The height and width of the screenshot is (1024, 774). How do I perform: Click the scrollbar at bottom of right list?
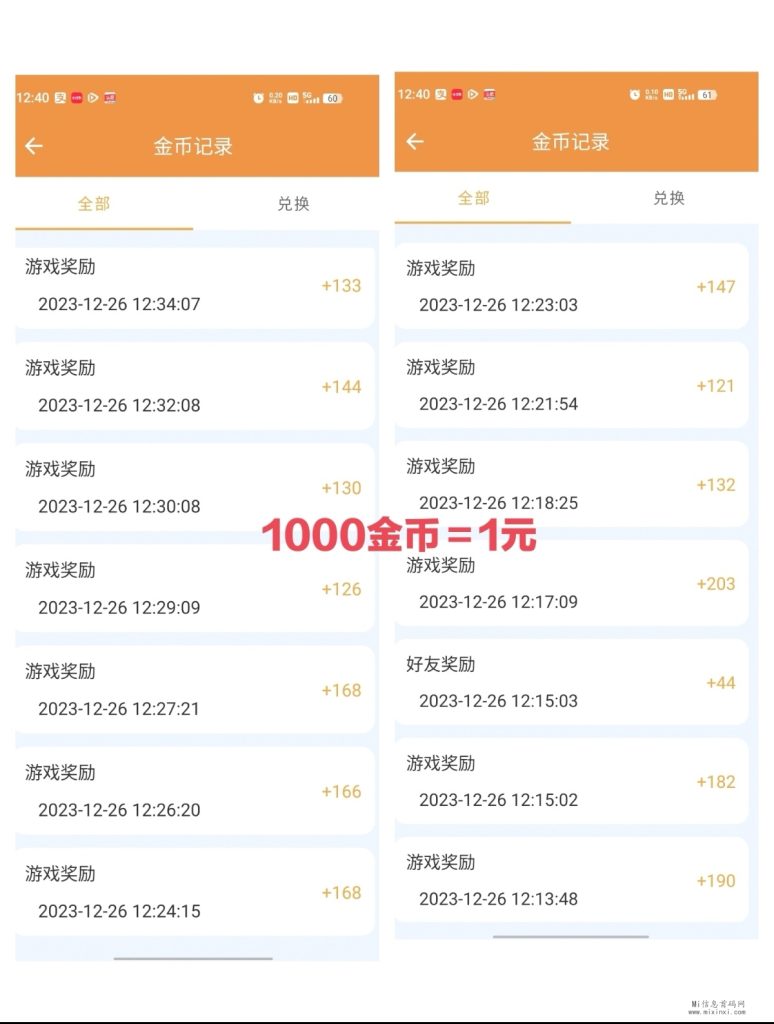click(x=571, y=938)
